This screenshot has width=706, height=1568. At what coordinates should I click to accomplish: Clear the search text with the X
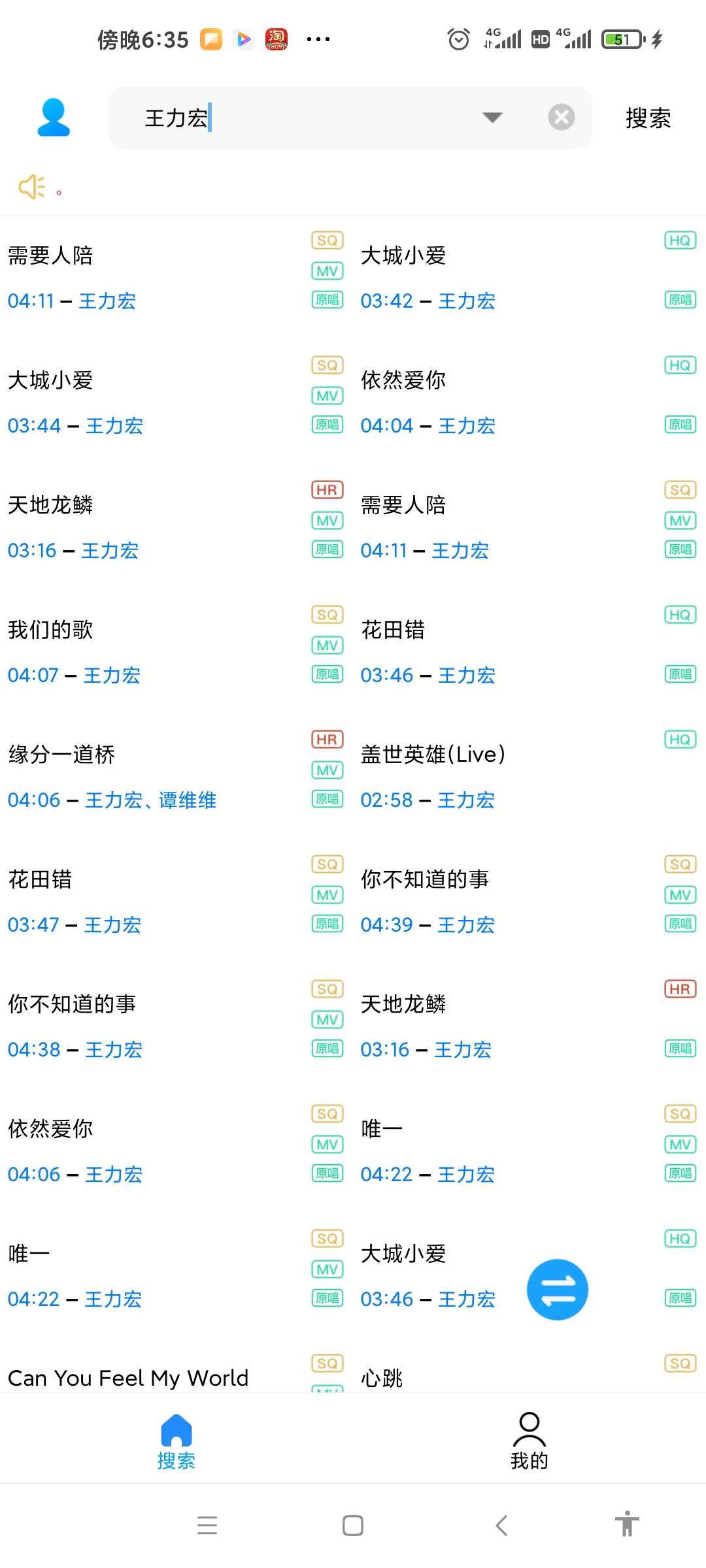561,118
